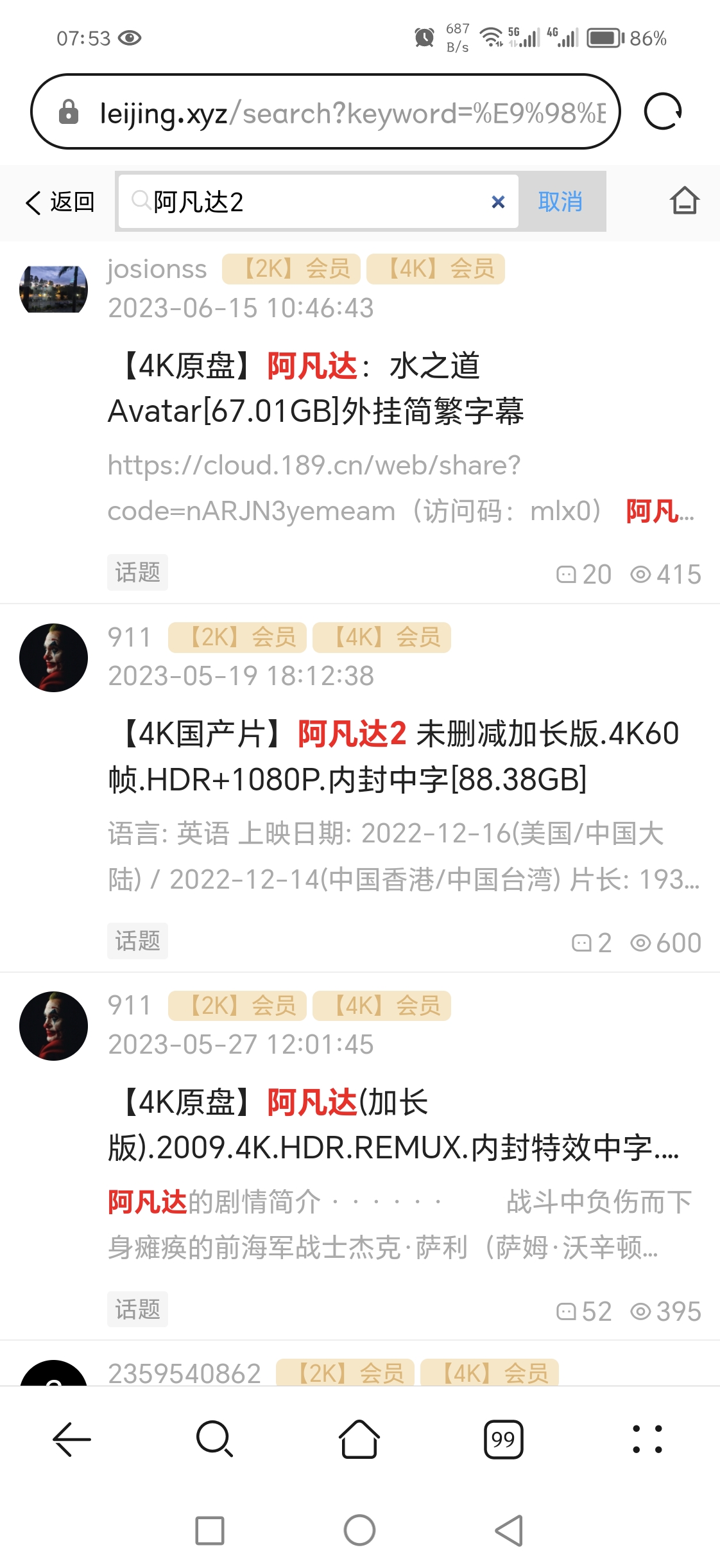The width and height of the screenshot is (720, 1568).
Task: Tap the 话题 tag under the 阿凡达2 未删减 post
Action: 137,941
